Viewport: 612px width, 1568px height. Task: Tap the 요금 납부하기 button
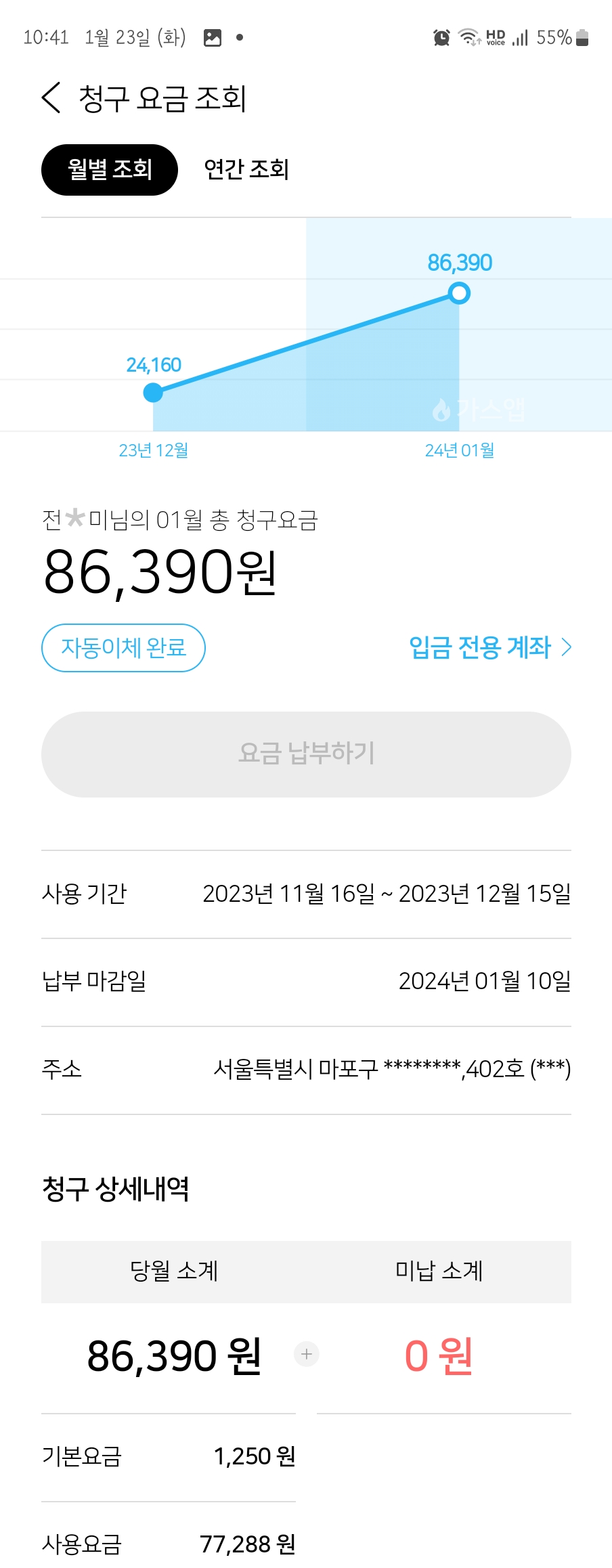(306, 754)
